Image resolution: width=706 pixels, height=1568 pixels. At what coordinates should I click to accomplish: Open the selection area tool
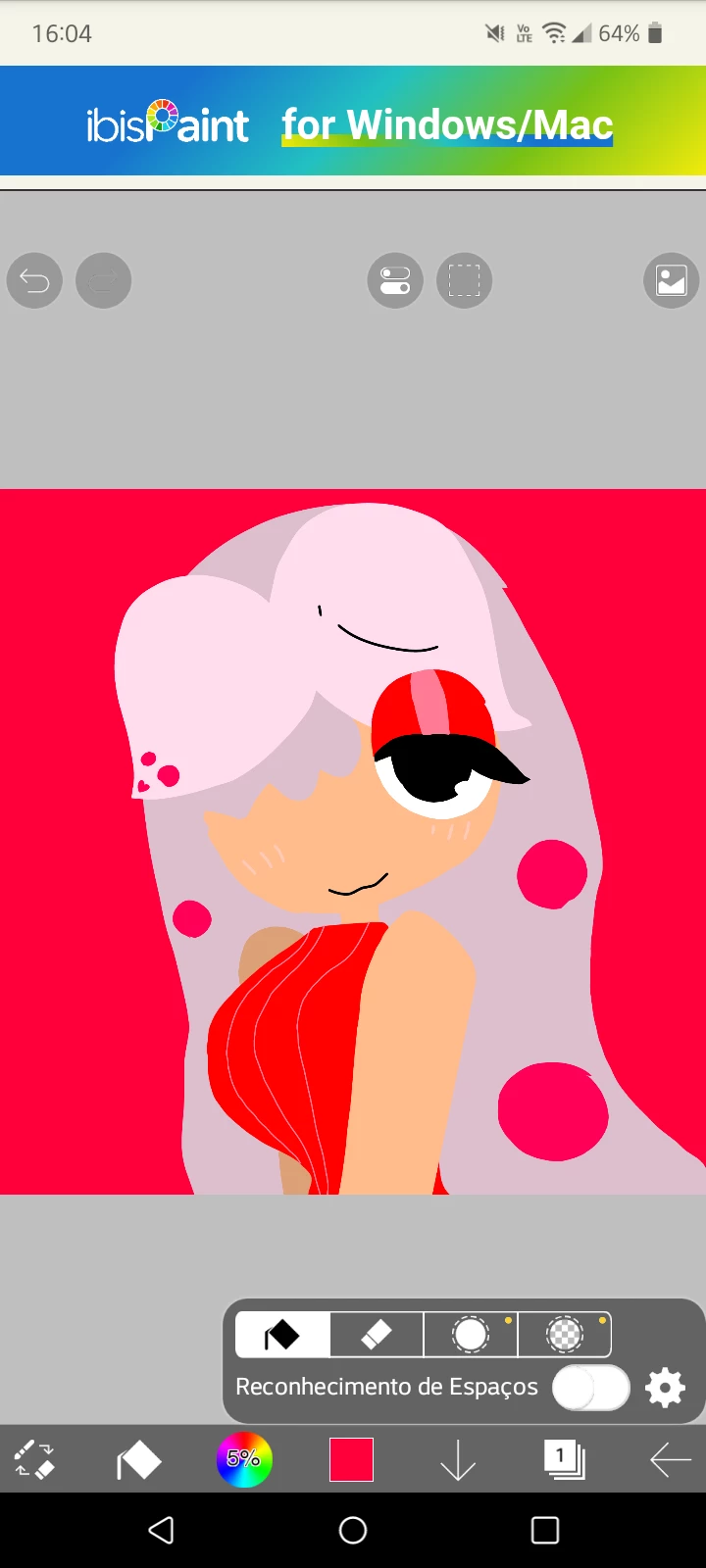click(x=464, y=281)
